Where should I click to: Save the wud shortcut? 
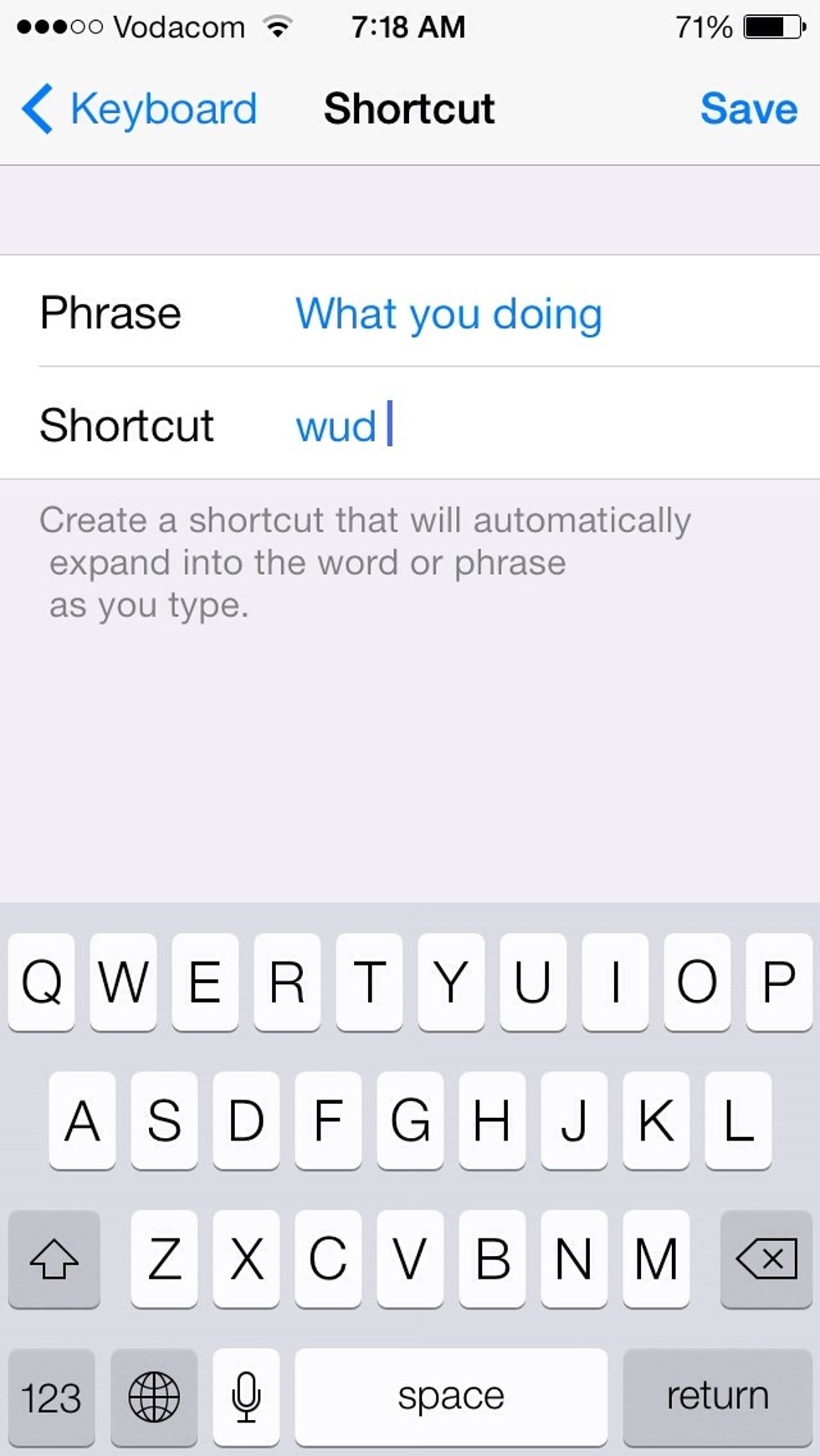pos(749,108)
